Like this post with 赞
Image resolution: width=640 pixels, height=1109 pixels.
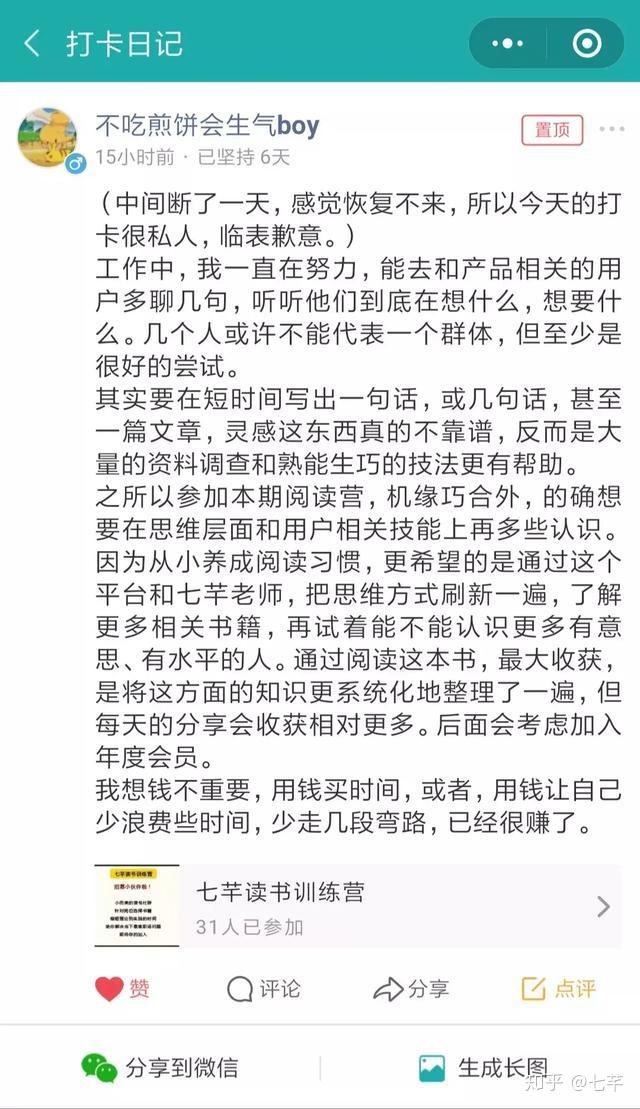click(x=122, y=989)
